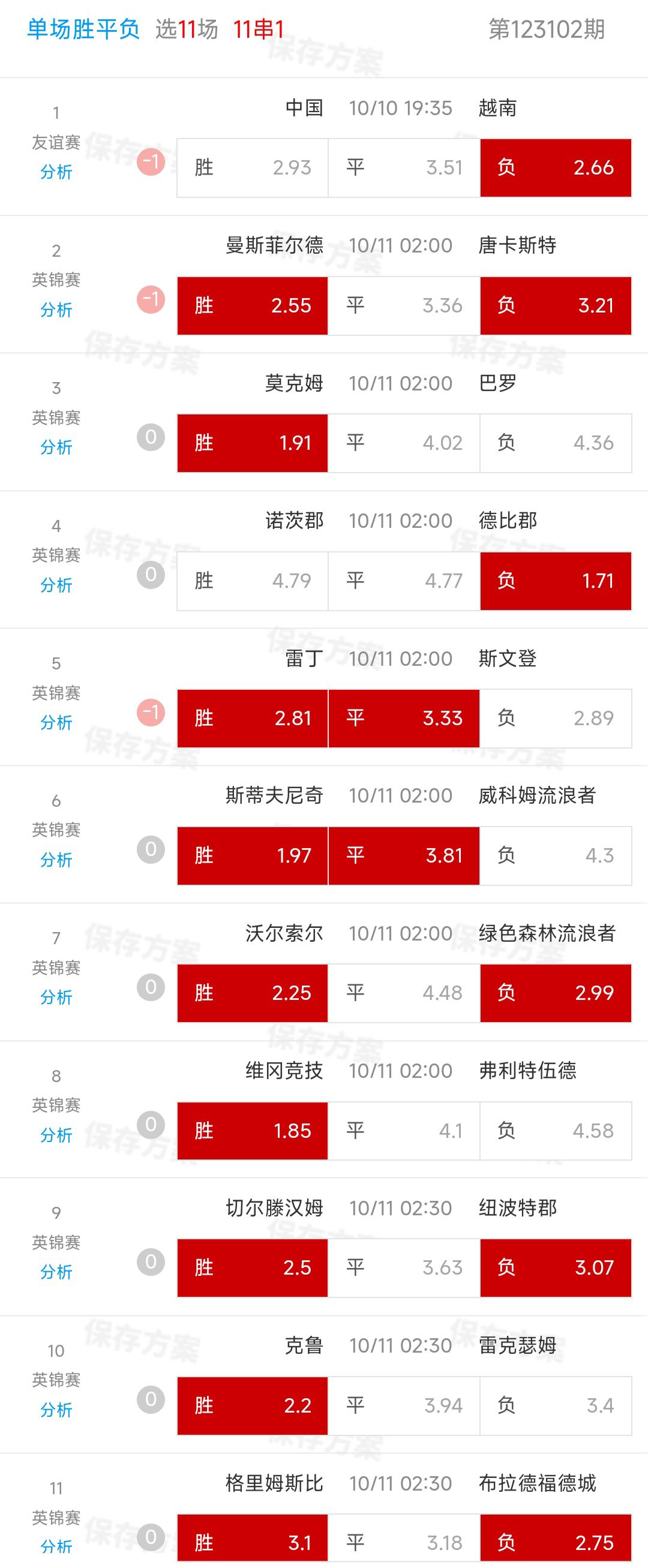Deselect 负 3.21 for 曼斯菲尔德 vs 唐卡斯特
Viewport: 648px width, 1568px height.
[x=556, y=305]
